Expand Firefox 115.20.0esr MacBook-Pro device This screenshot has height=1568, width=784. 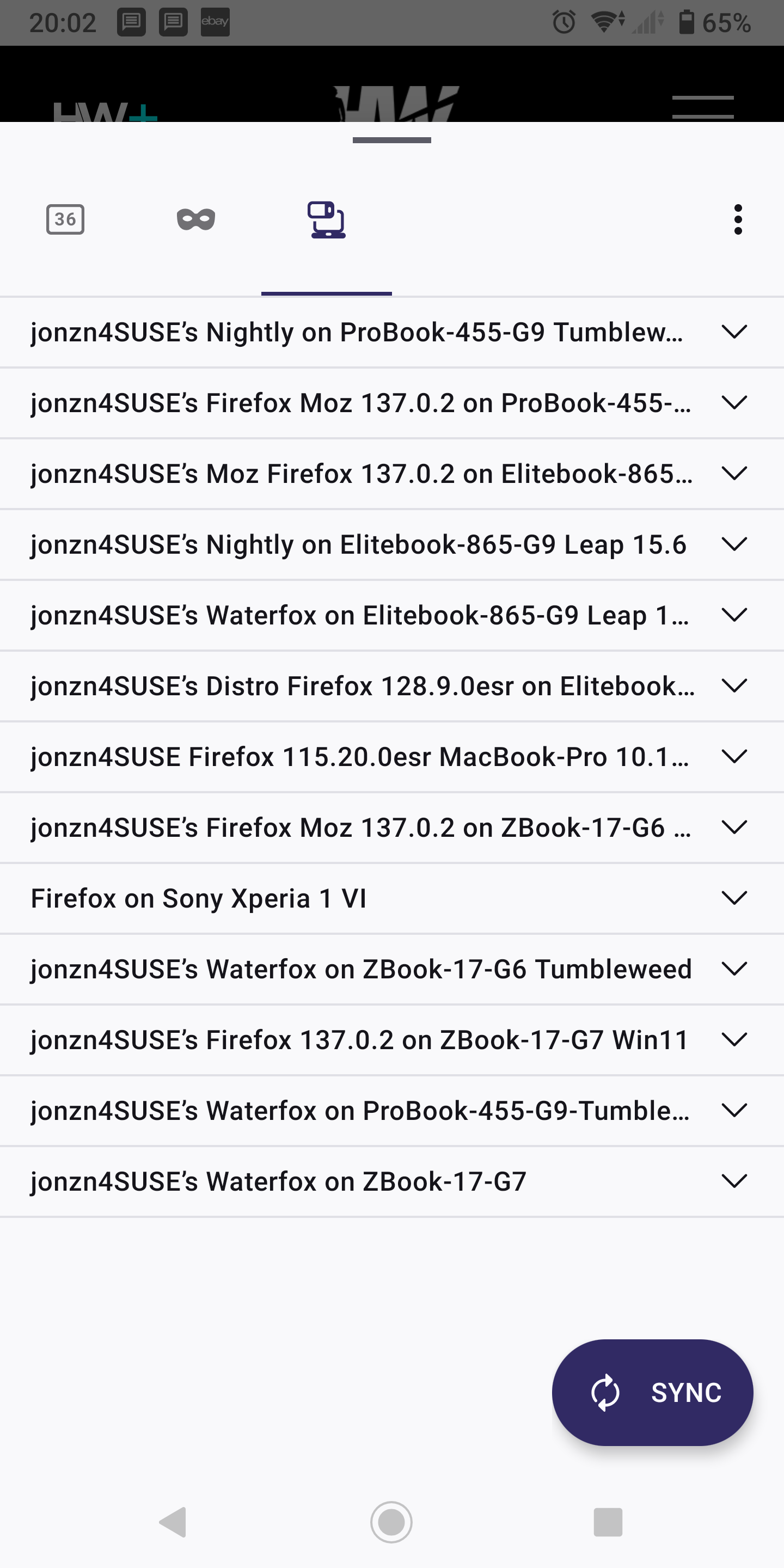pos(392,757)
